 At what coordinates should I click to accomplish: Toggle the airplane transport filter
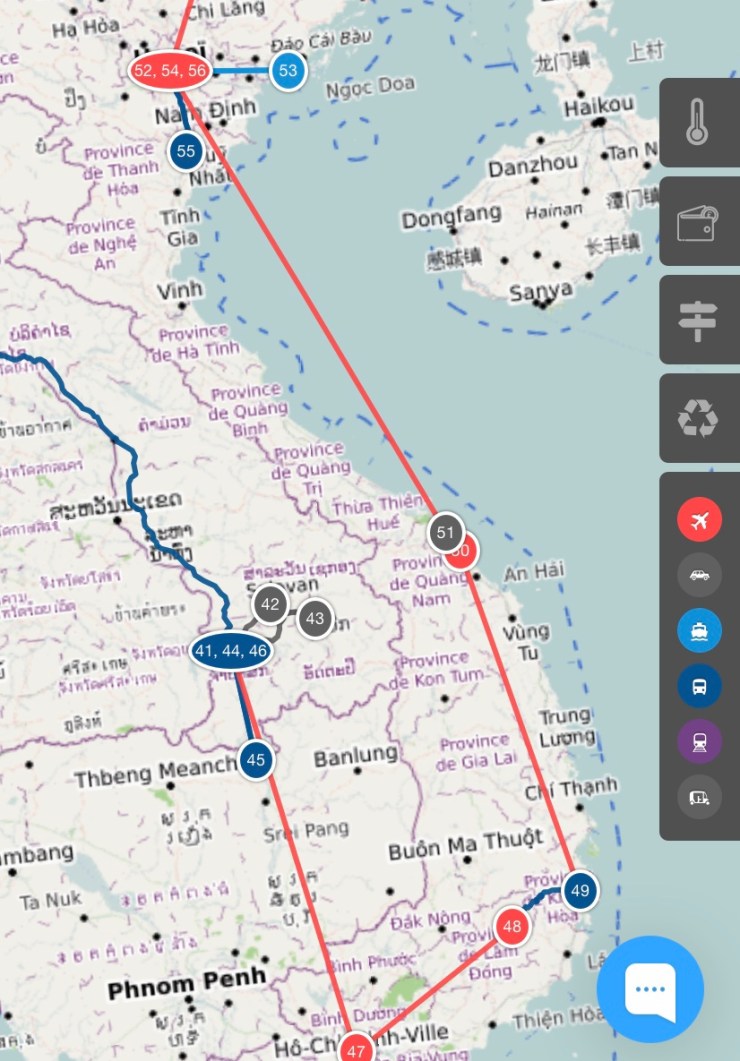point(699,521)
